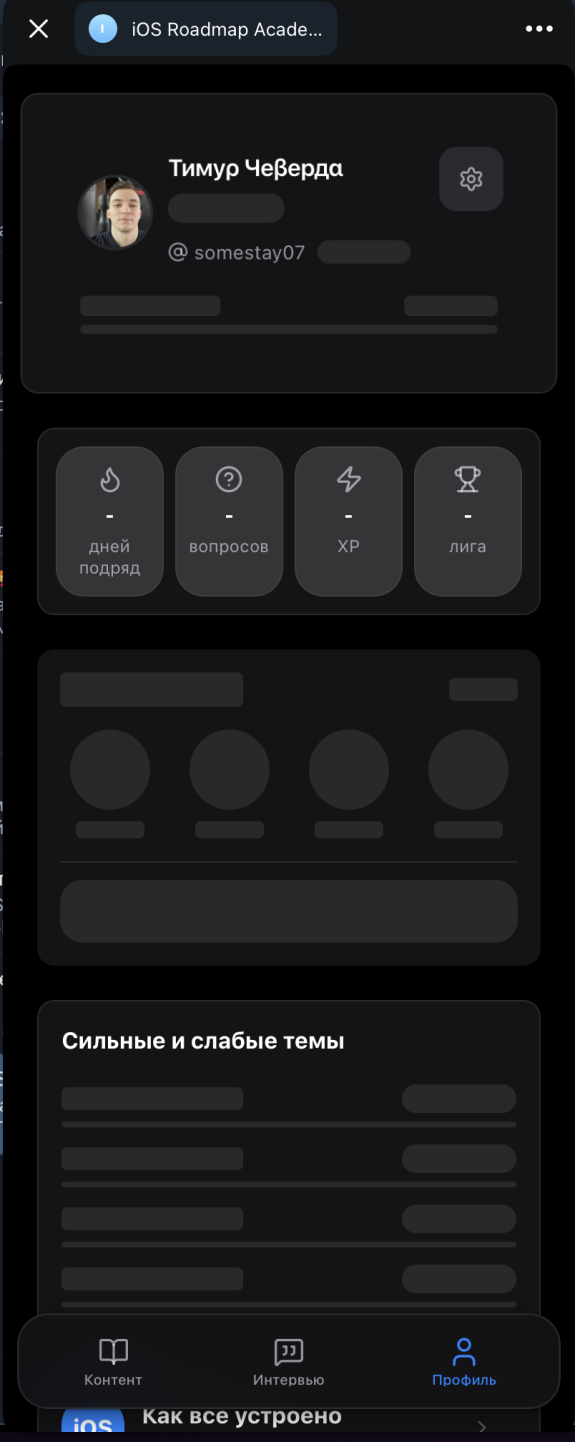Close the mini app with the X

38,29
